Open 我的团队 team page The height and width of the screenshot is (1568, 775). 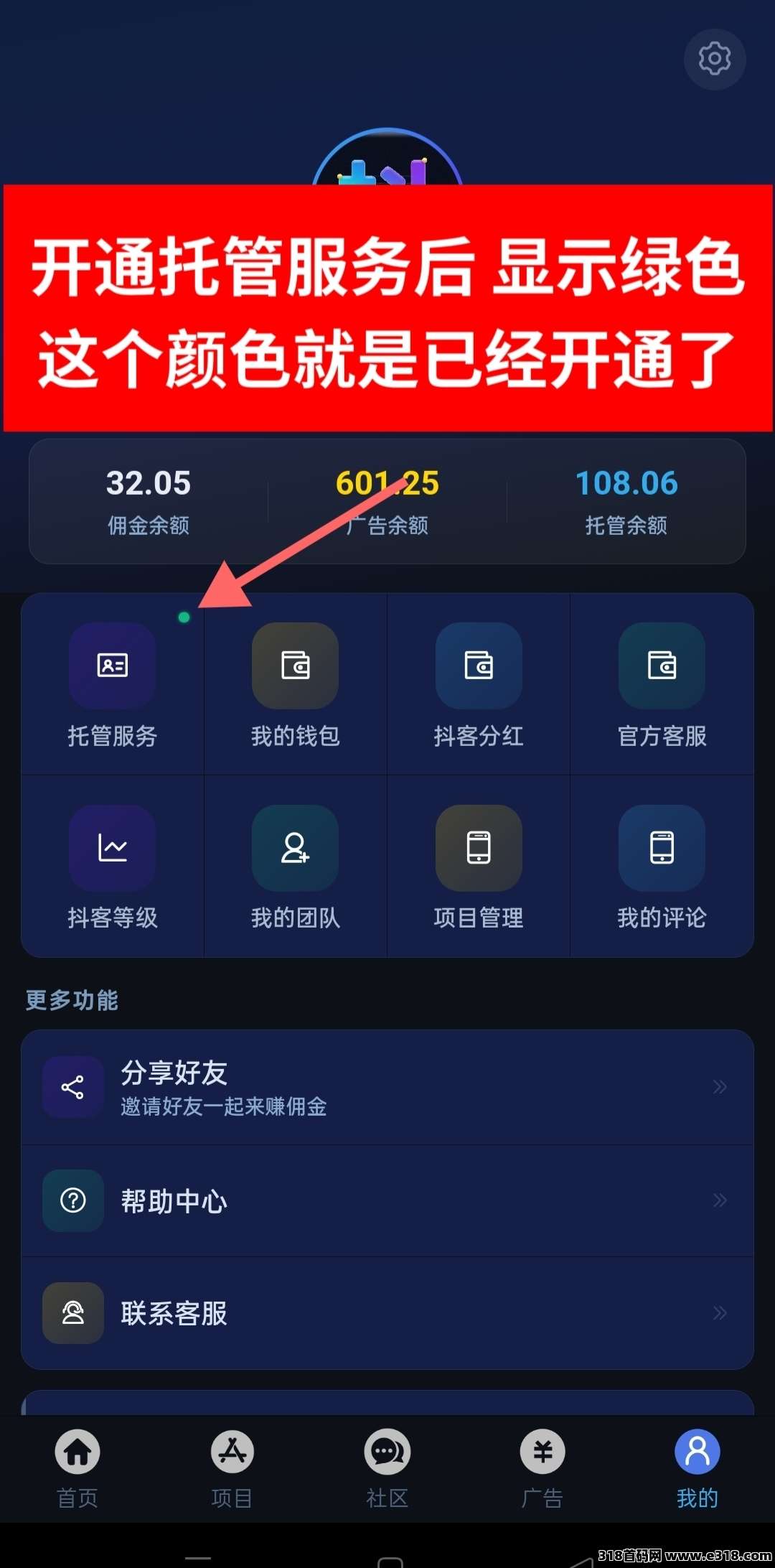[295, 867]
